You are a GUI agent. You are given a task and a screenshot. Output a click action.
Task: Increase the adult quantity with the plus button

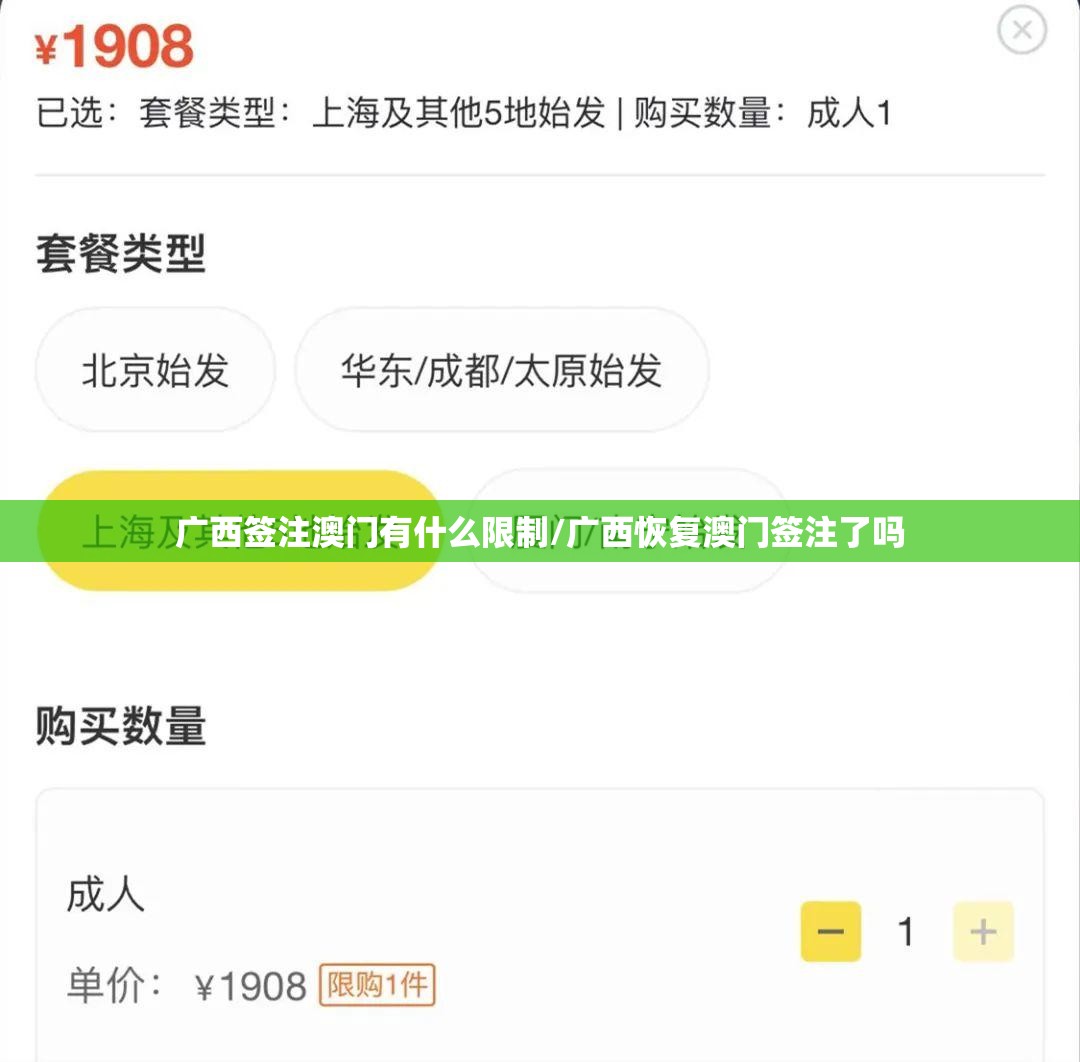tap(983, 932)
